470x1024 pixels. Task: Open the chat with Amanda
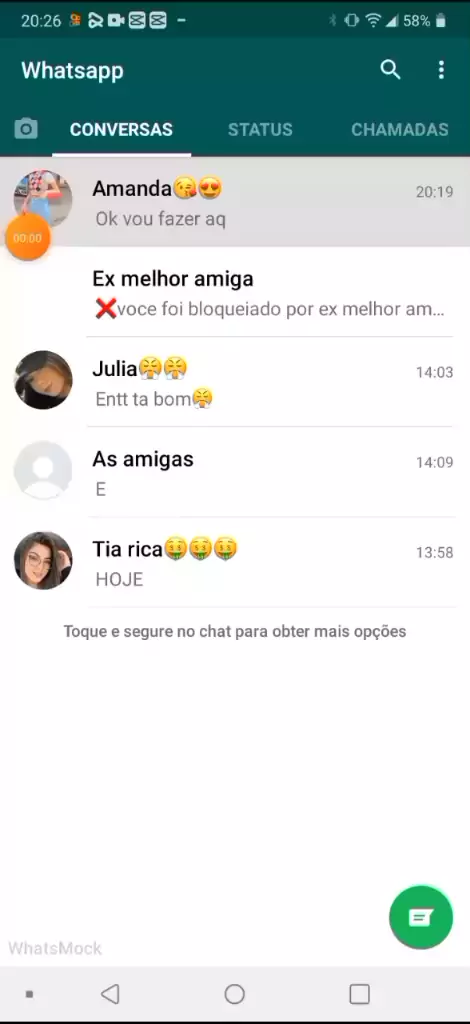(235, 202)
